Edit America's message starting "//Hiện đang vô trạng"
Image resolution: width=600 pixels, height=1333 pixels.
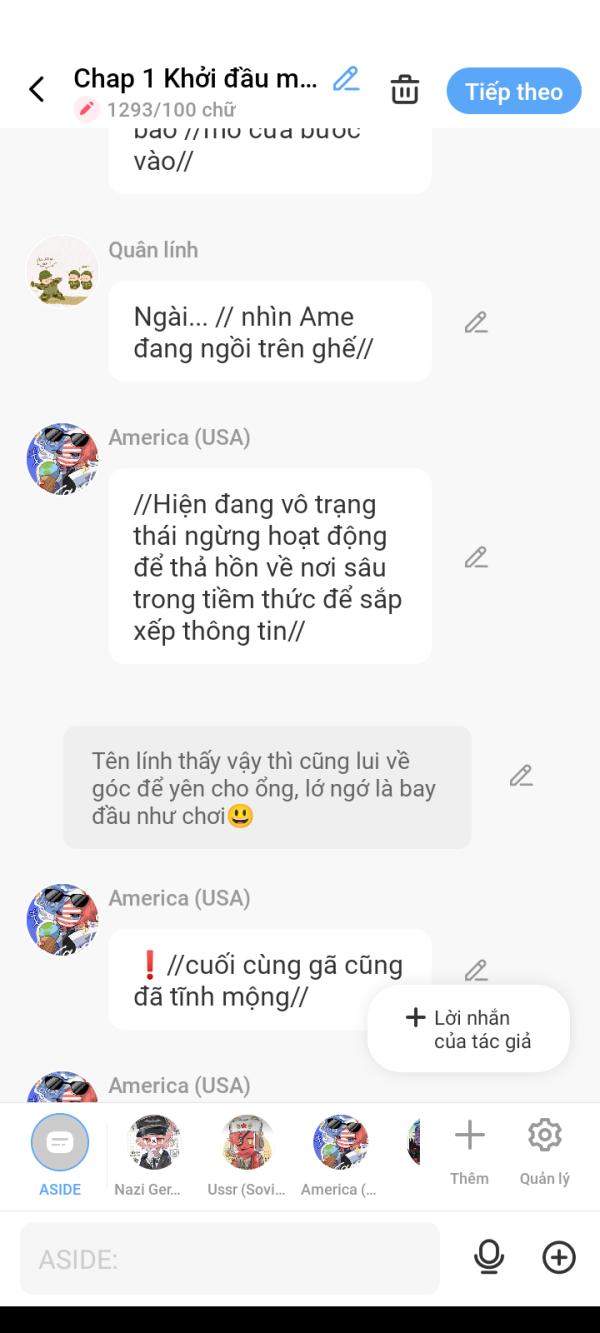click(x=476, y=558)
